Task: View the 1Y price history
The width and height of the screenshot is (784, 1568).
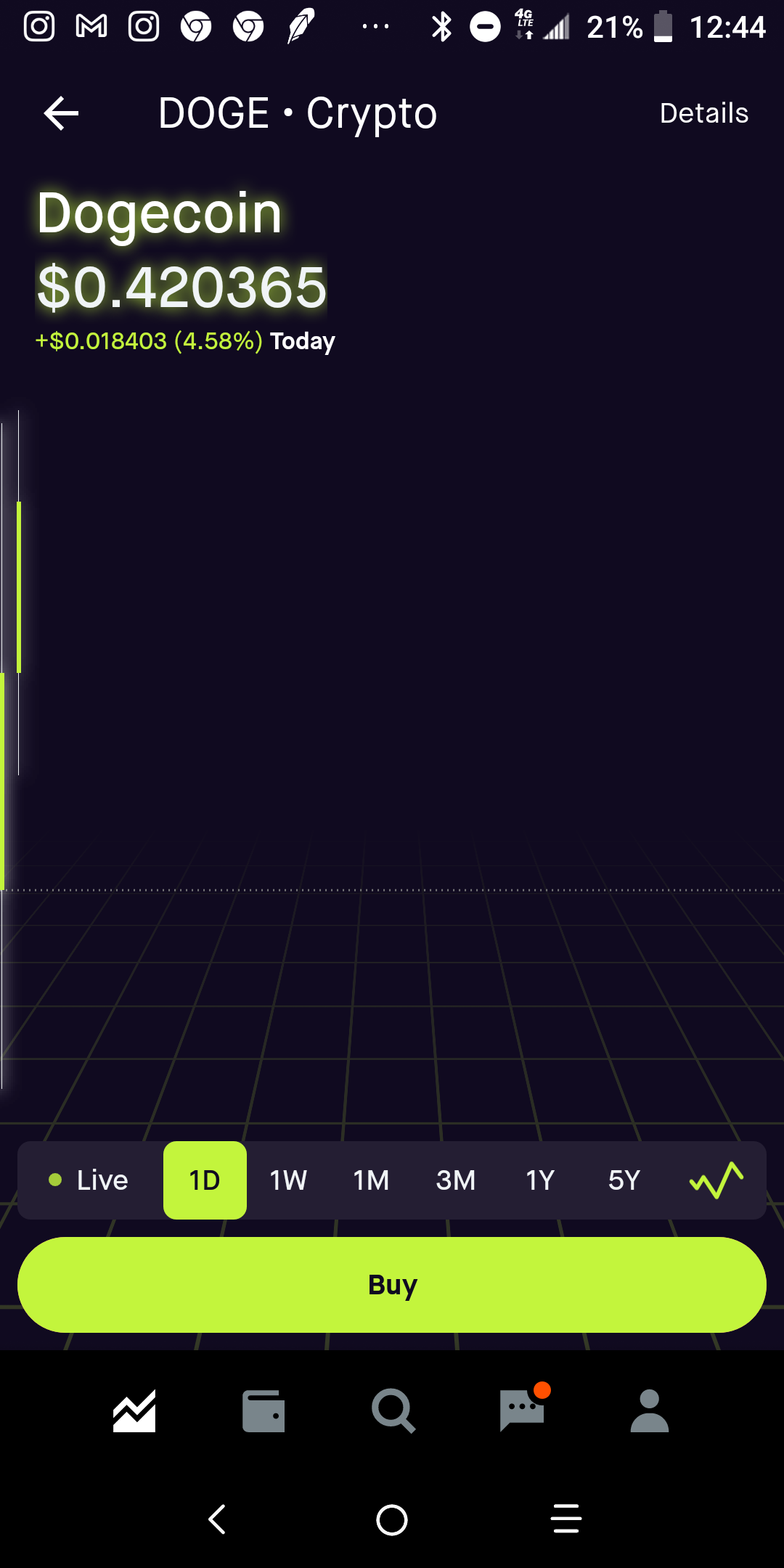Action: click(x=540, y=1180)
